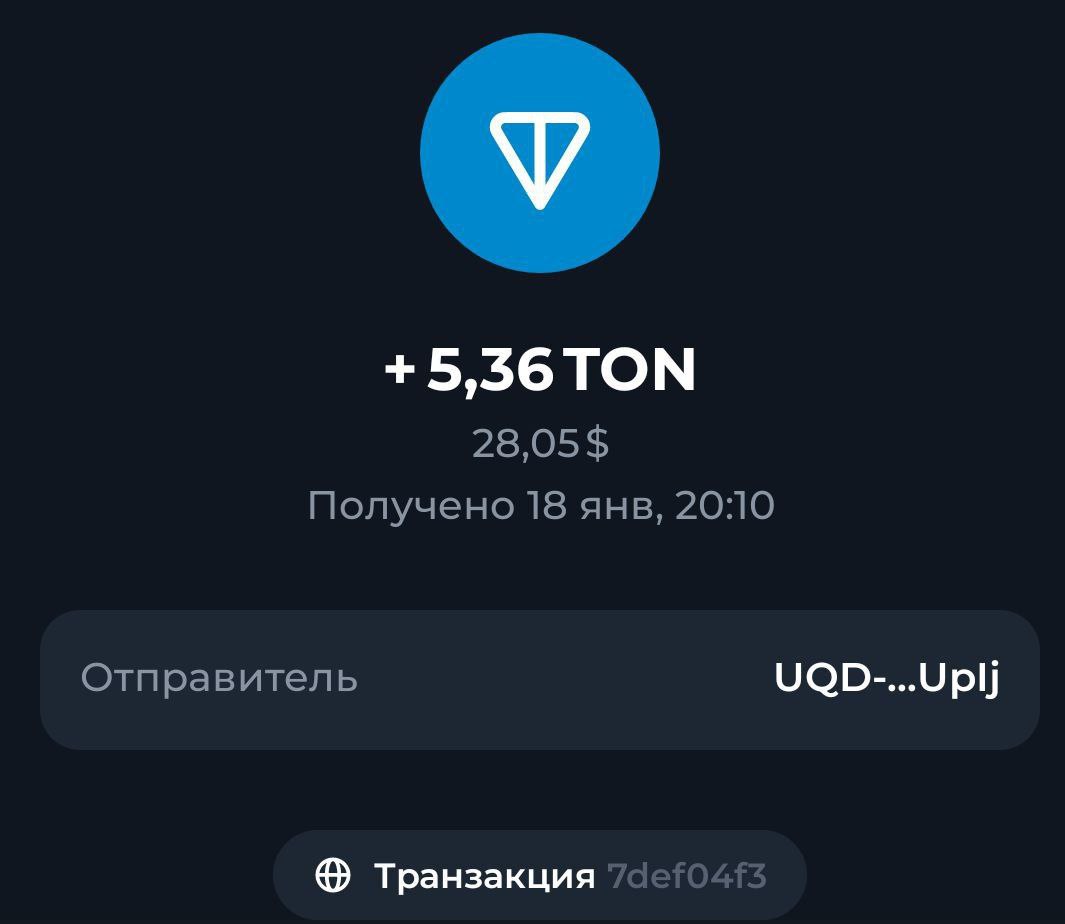Tap the sender row UQD-...UpIj
Image resolution: width=1065 pixels, height=924 pixels.
point(540,679)
